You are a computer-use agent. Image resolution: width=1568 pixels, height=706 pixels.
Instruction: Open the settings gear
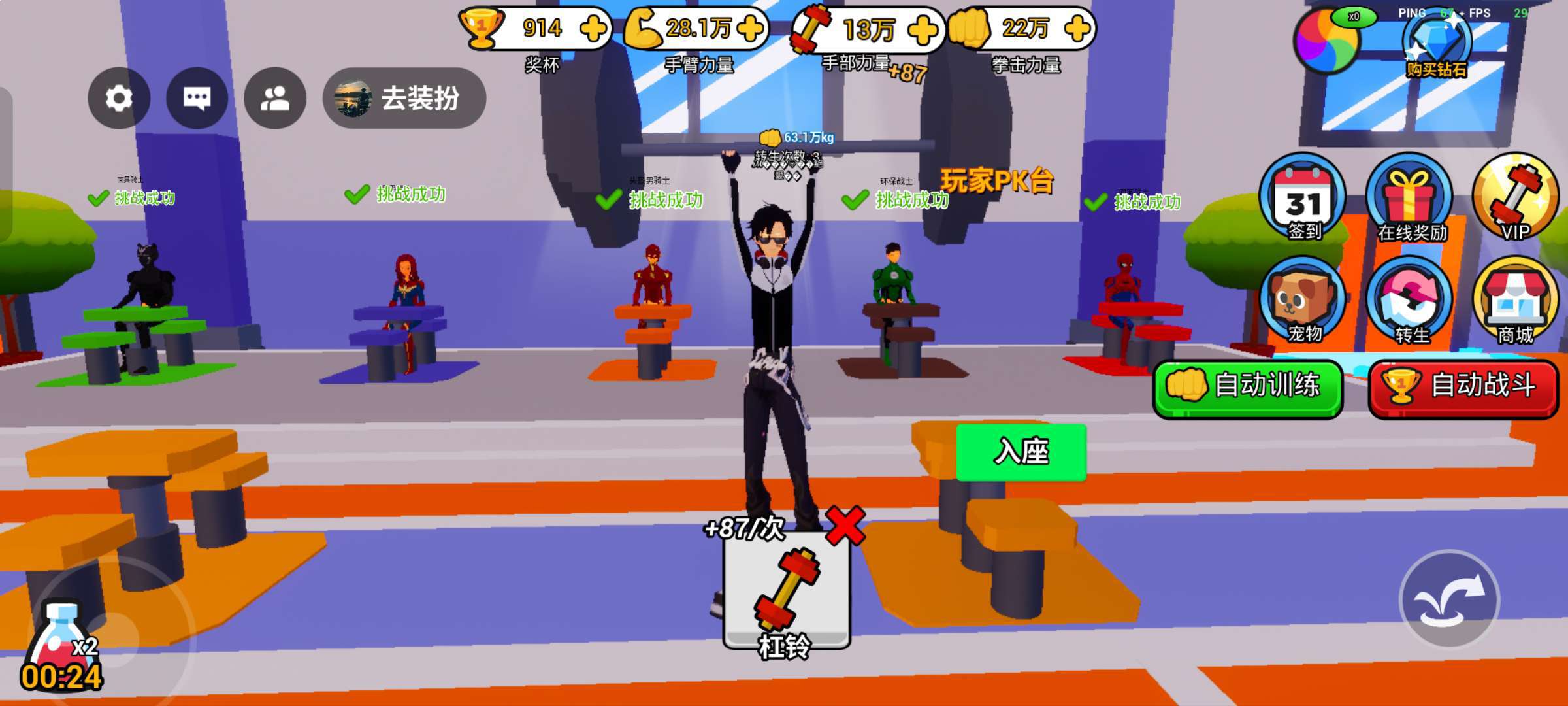(119, 99)
